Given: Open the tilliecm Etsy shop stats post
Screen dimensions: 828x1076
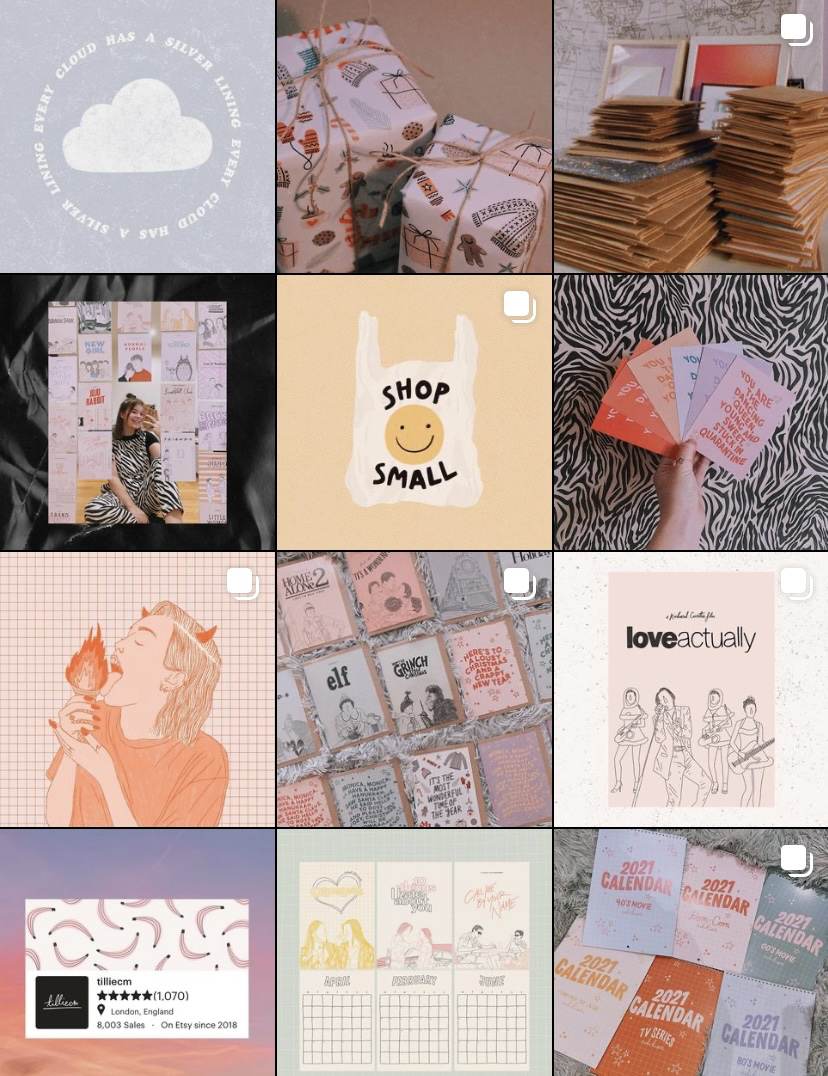Looking at the screenshot, I should (137, 952).
